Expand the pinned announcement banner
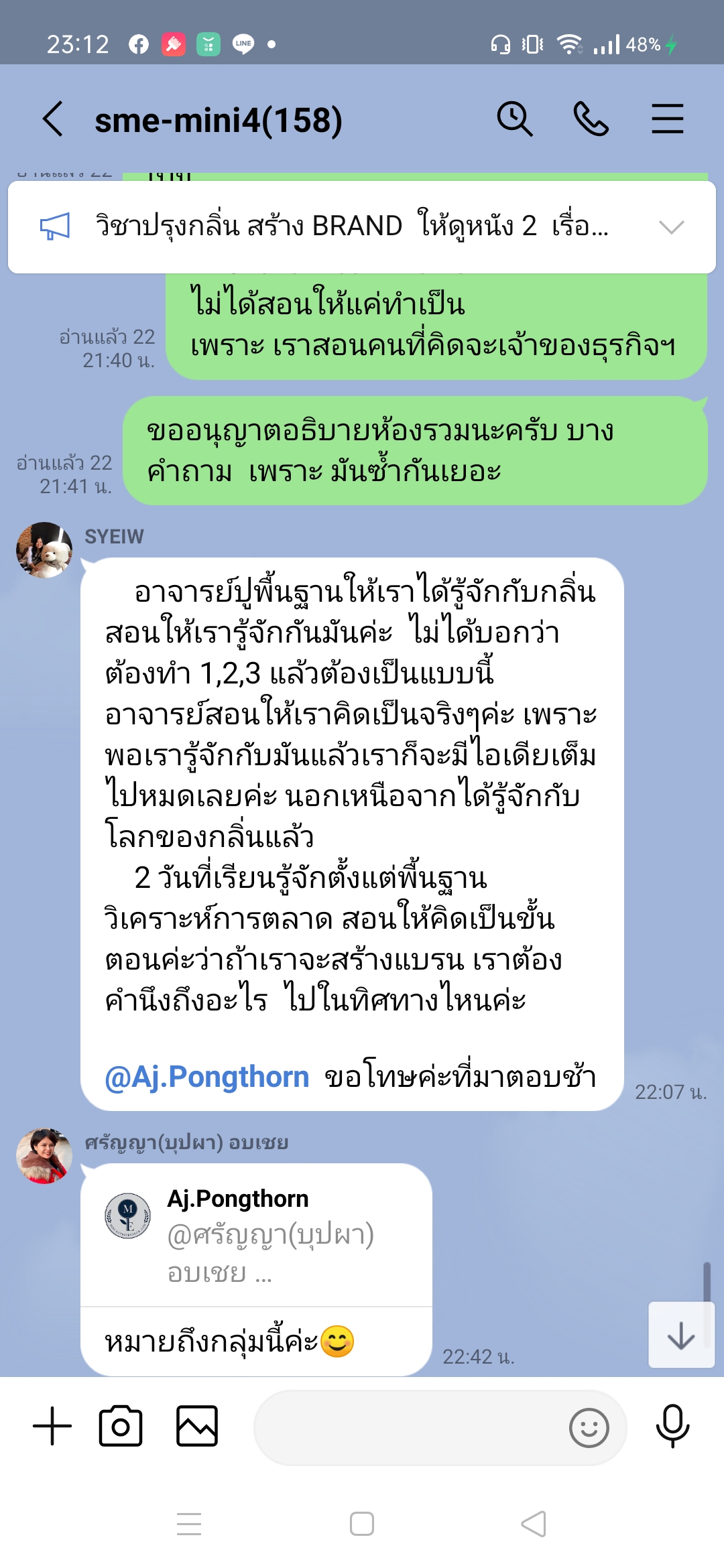 pyautogui.click(x=671, y=227)
